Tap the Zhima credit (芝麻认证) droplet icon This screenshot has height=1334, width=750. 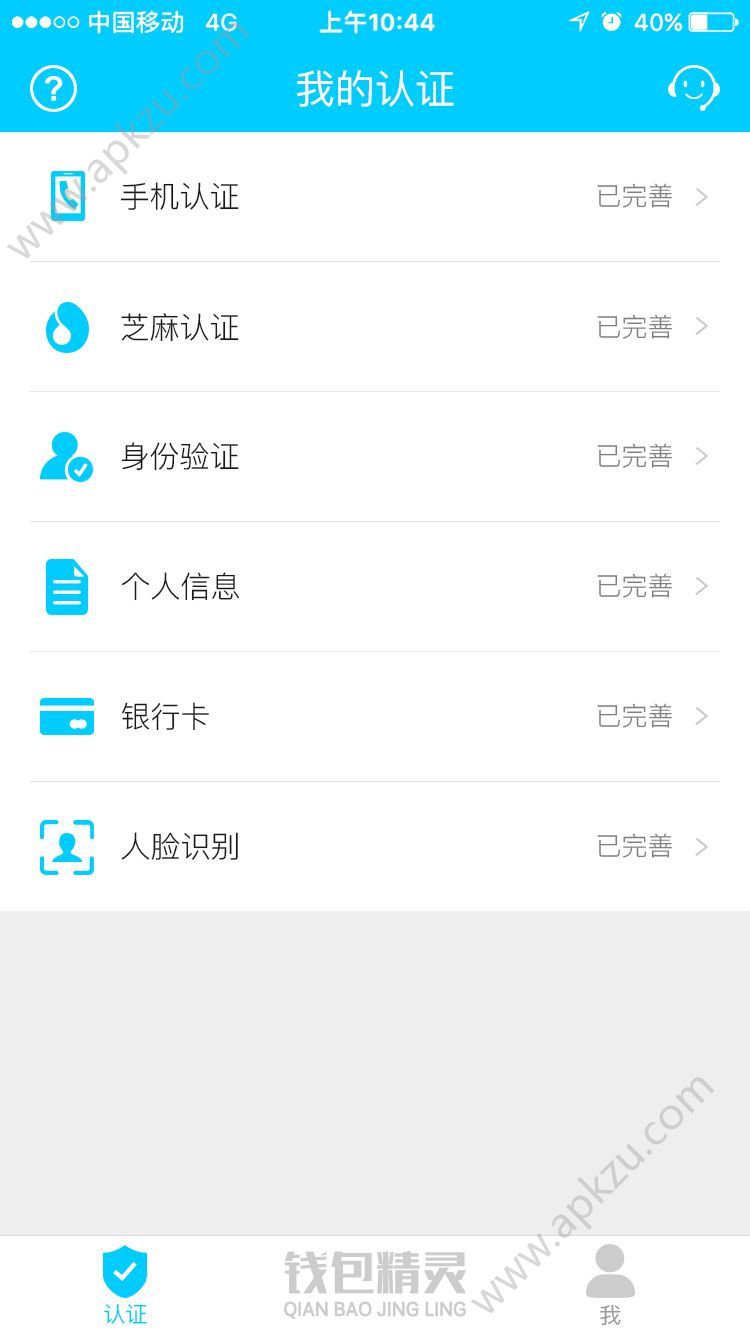pyautogui.click(x=66, y=327)
